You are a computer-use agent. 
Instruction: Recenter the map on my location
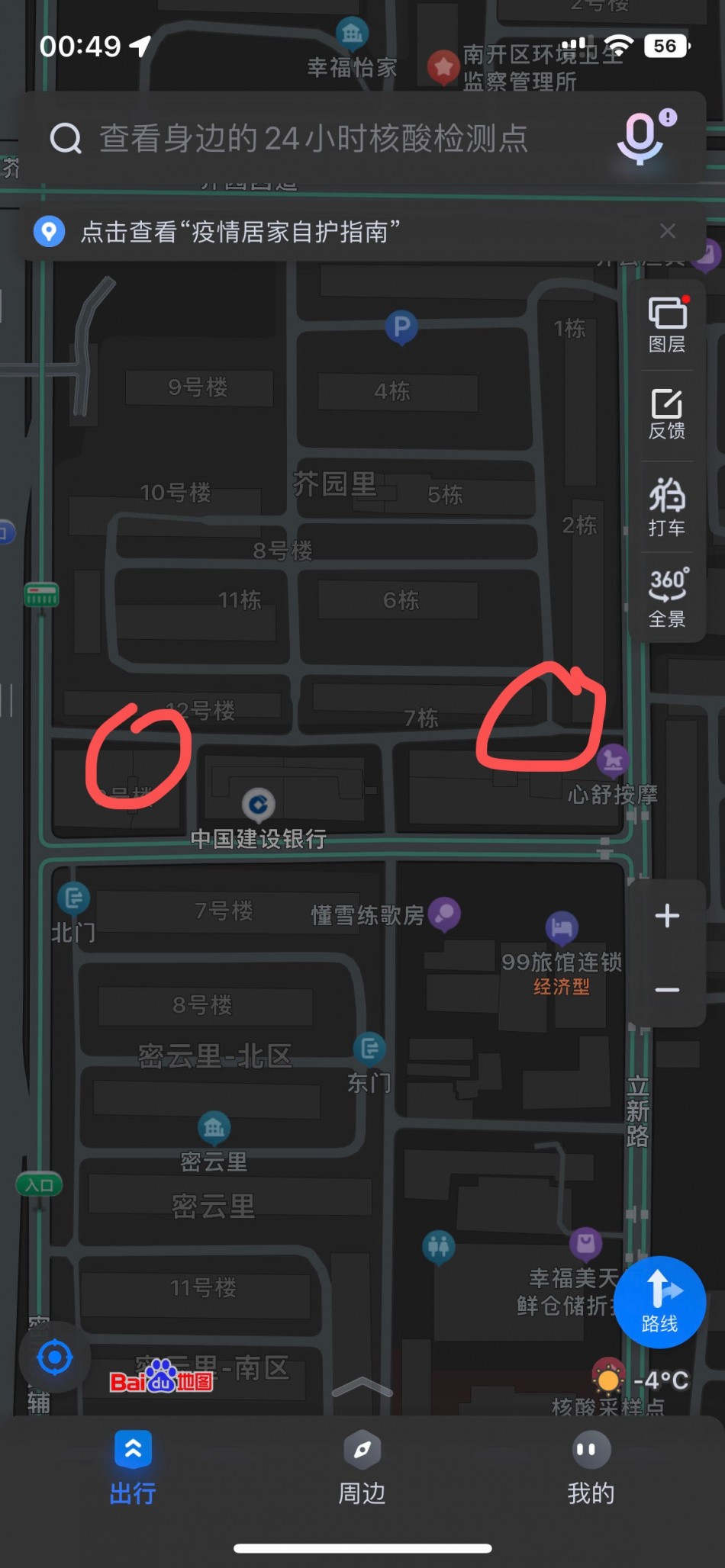(x=55, y=1358)
